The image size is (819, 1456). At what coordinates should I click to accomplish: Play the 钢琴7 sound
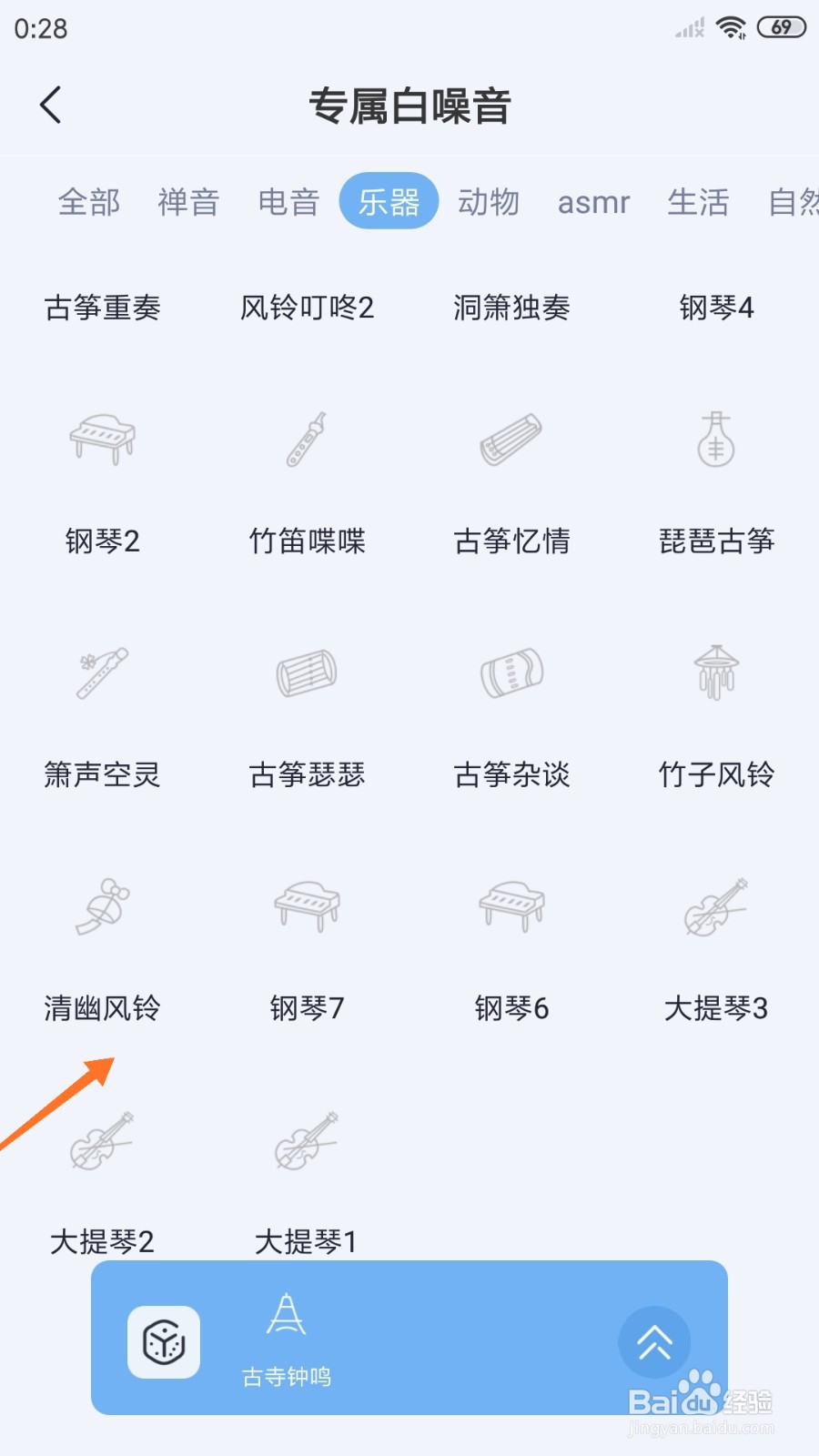click(307, 949)
